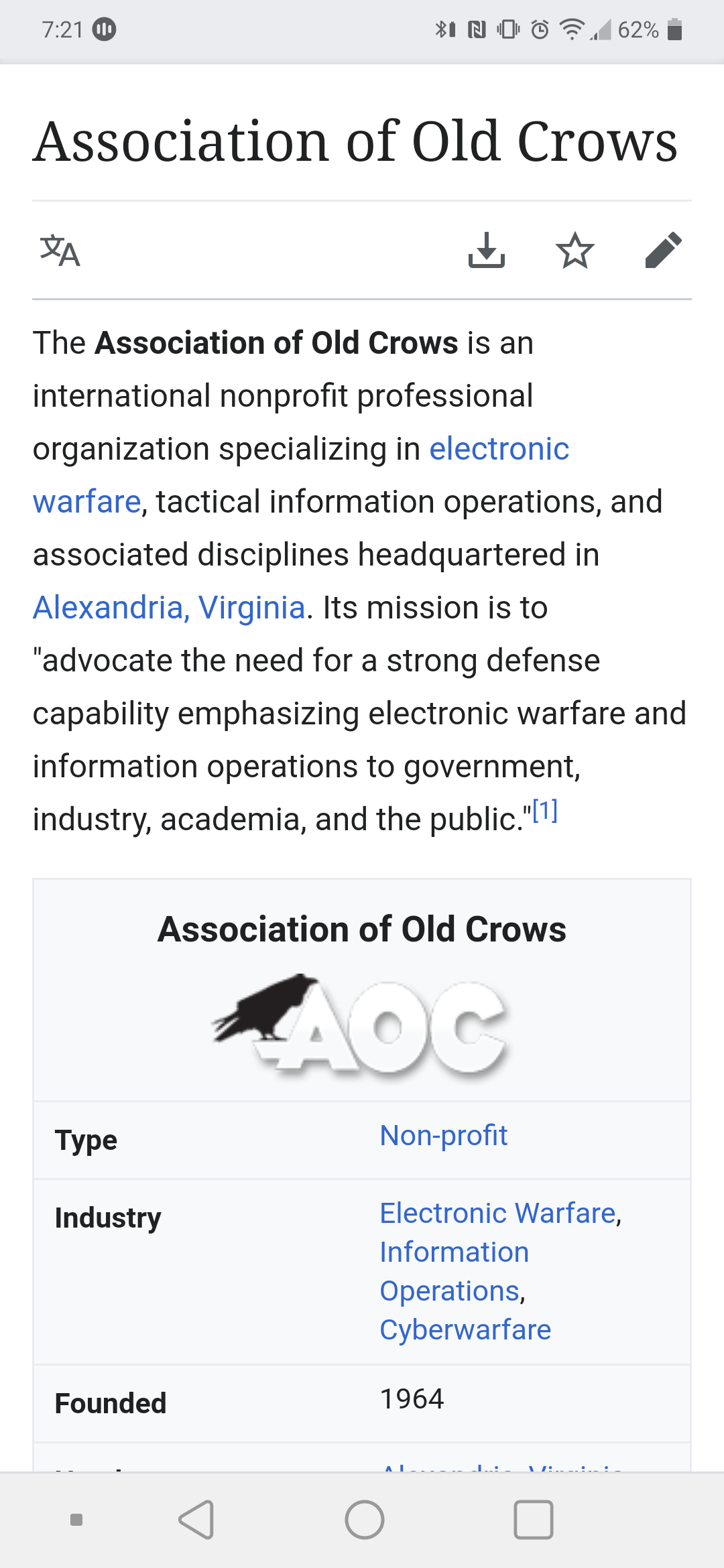Open the Electronic Warfare industry link
724x1568 pixels.
(498, 1214)
